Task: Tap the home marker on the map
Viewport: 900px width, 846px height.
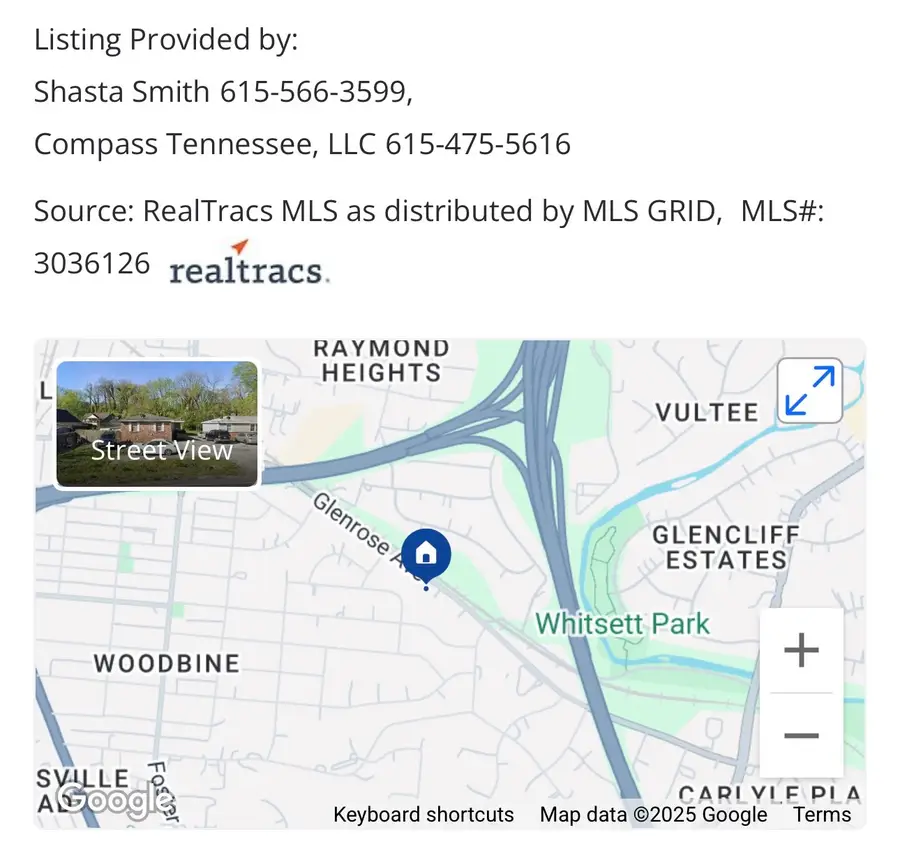Action: (427, 554)
